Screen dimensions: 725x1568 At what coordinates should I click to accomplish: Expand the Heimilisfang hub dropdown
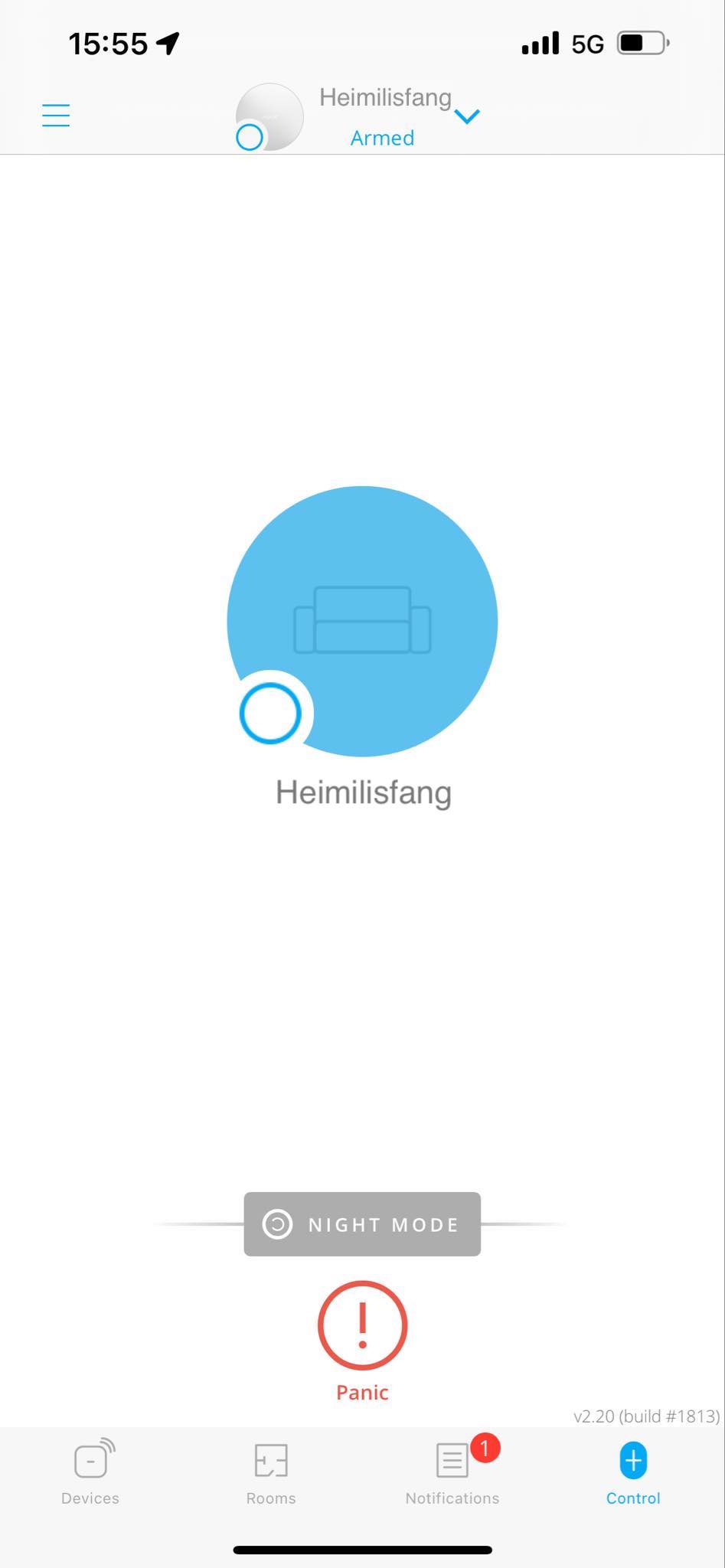coord(467,116)
